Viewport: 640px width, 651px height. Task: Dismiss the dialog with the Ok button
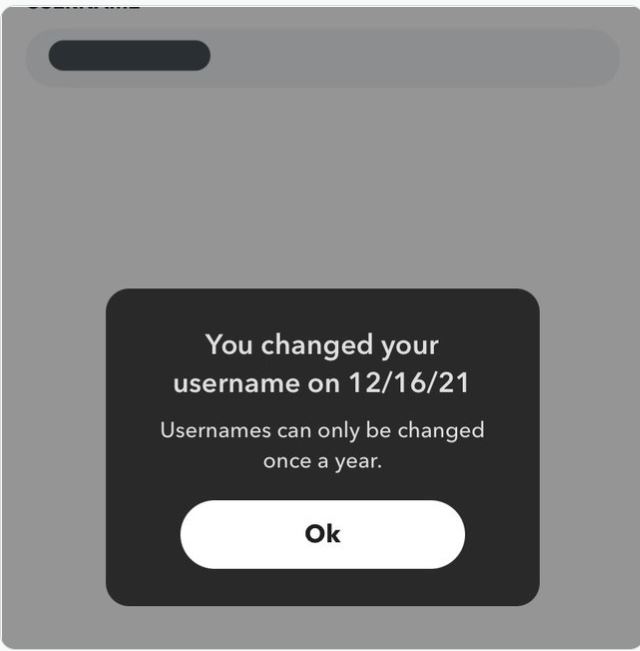coord(322,534)
